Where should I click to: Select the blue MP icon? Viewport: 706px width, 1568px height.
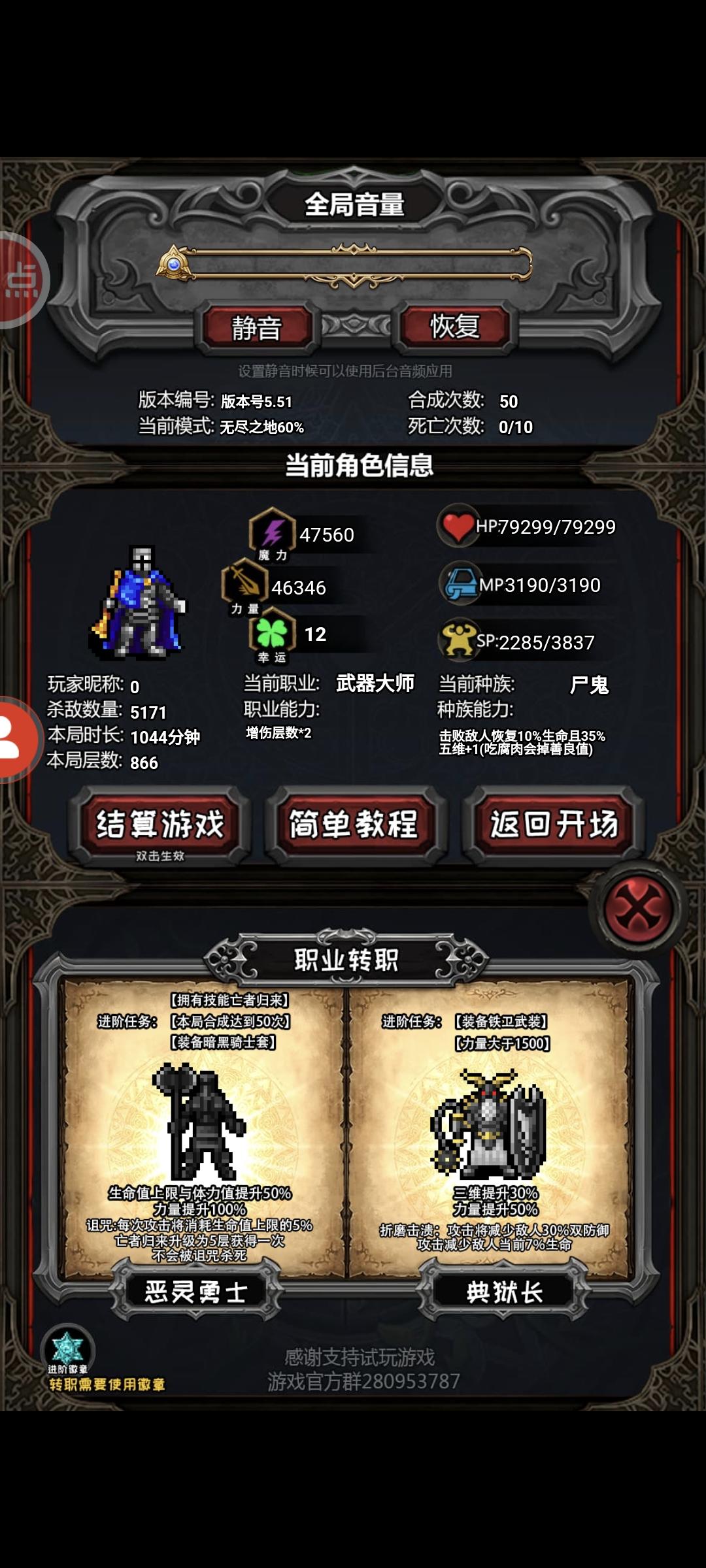(460, 585)
